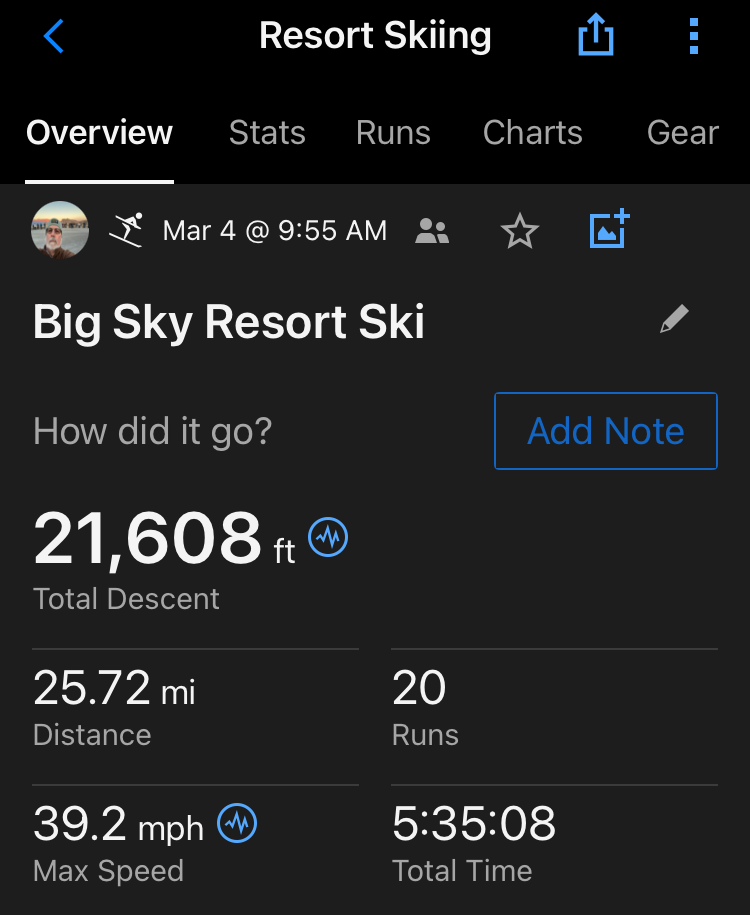Open the three-dot overflow menu
The image size is (750, 915).
[694, 35]
